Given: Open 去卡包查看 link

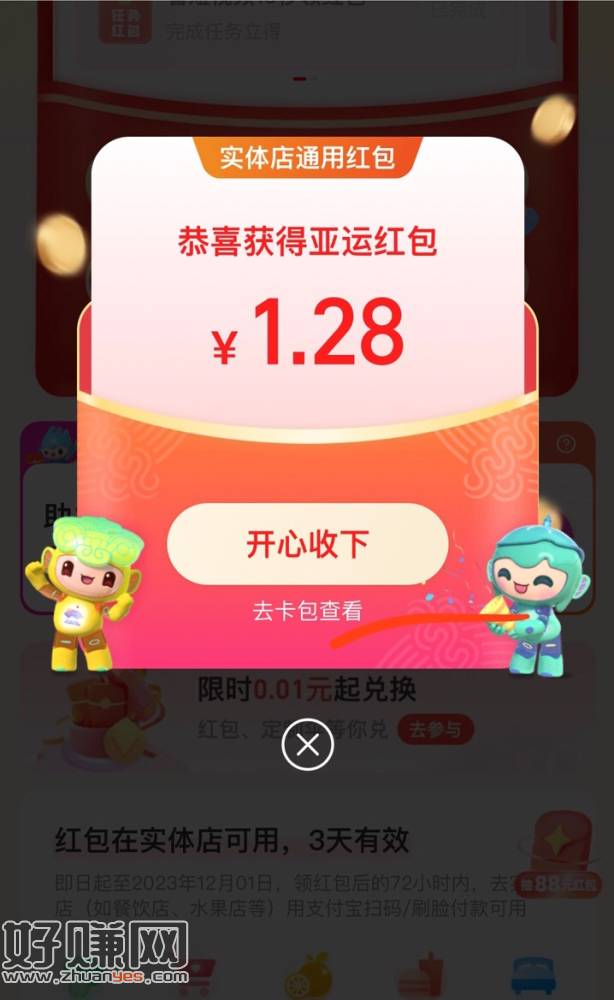Looking at the screenshot, I should point(307,610).
